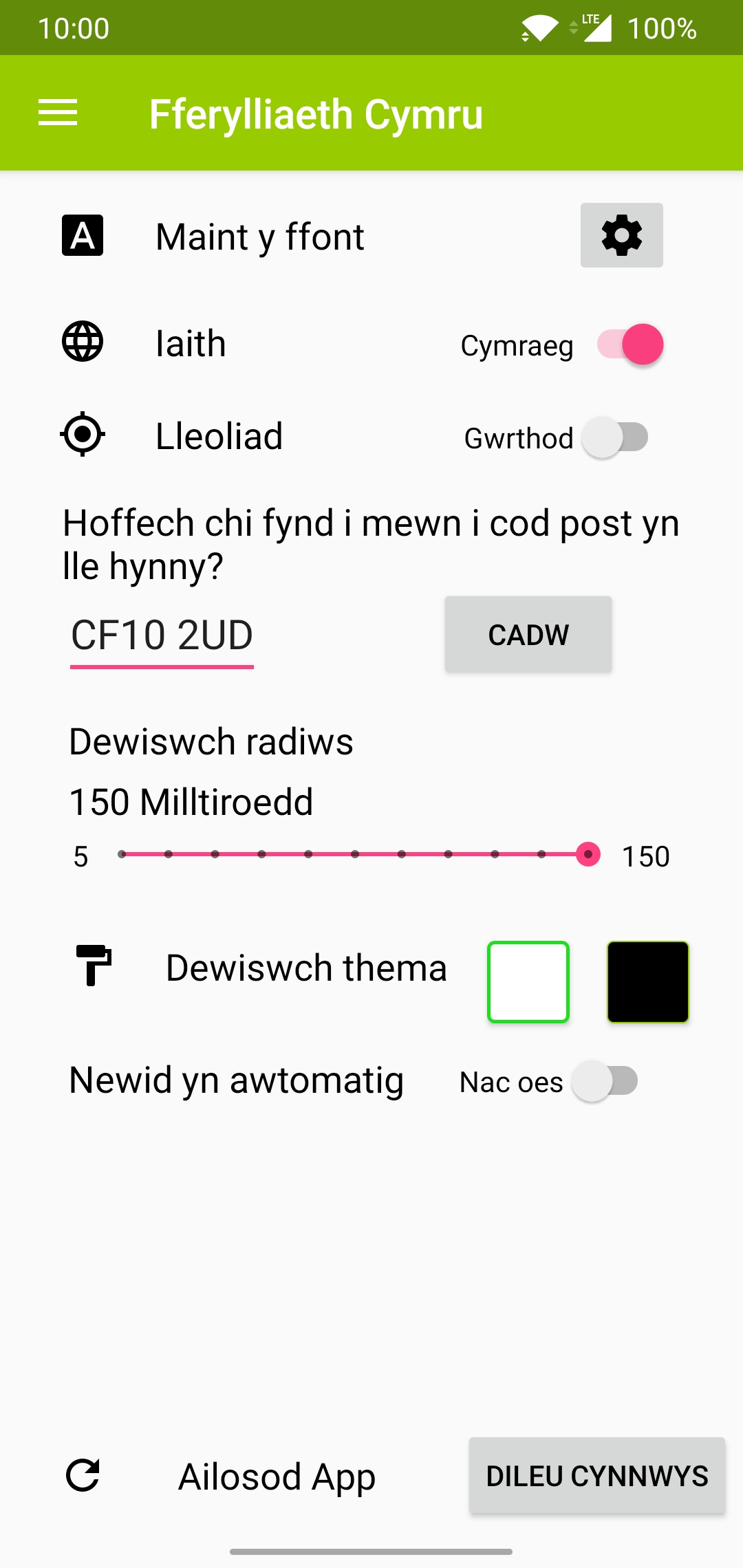
Task: Open font size settings gear
Action: 621,235
